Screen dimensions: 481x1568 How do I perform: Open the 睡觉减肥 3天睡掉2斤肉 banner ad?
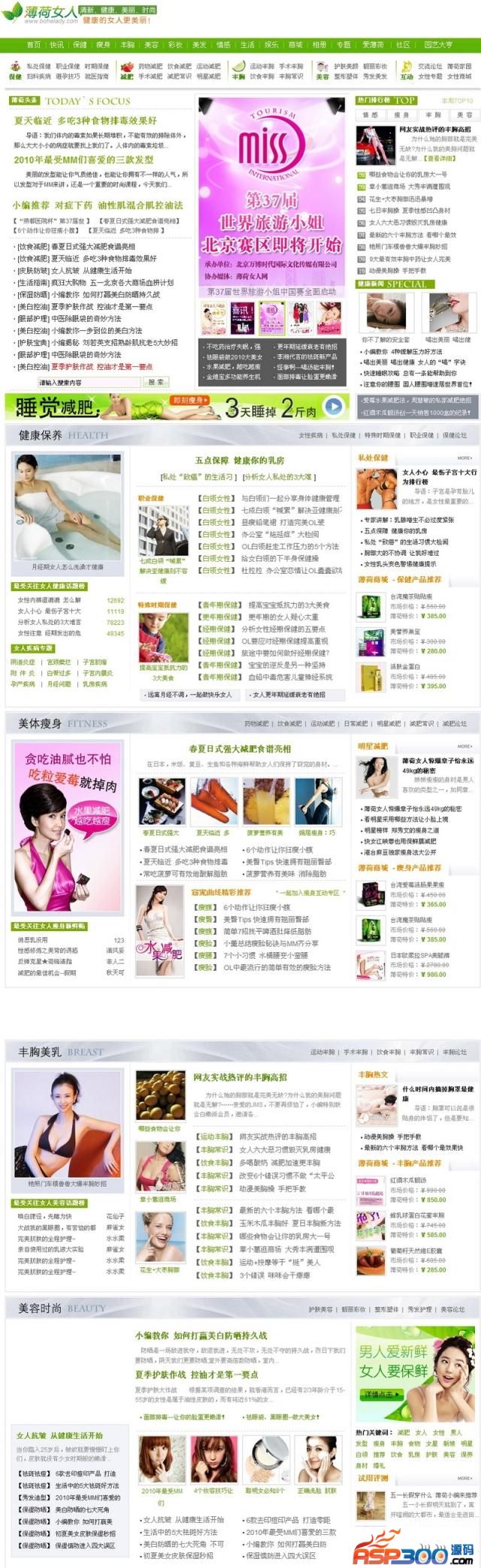pos(178,407)
